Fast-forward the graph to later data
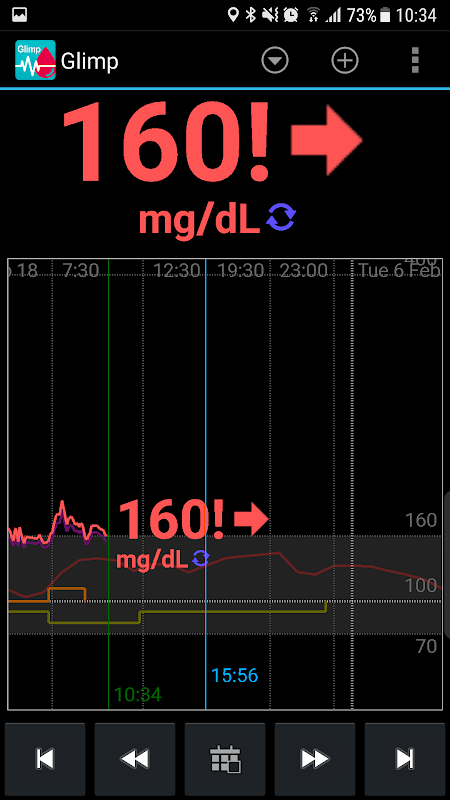Image resolution: width=450 pixels, height=800 pixels. point(315,759)
